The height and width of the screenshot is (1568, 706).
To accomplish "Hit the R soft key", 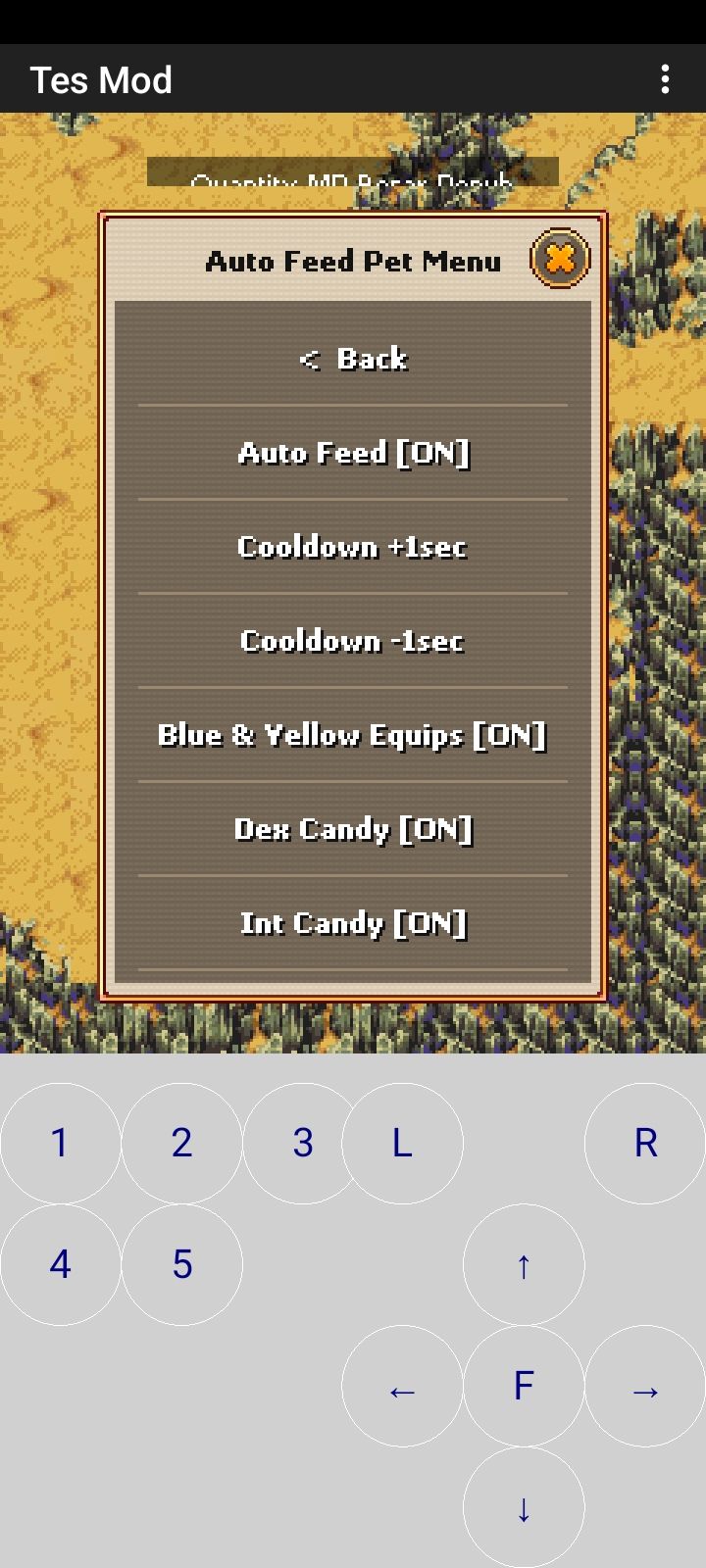I will pyautogui.click(x=645, y=1143).
